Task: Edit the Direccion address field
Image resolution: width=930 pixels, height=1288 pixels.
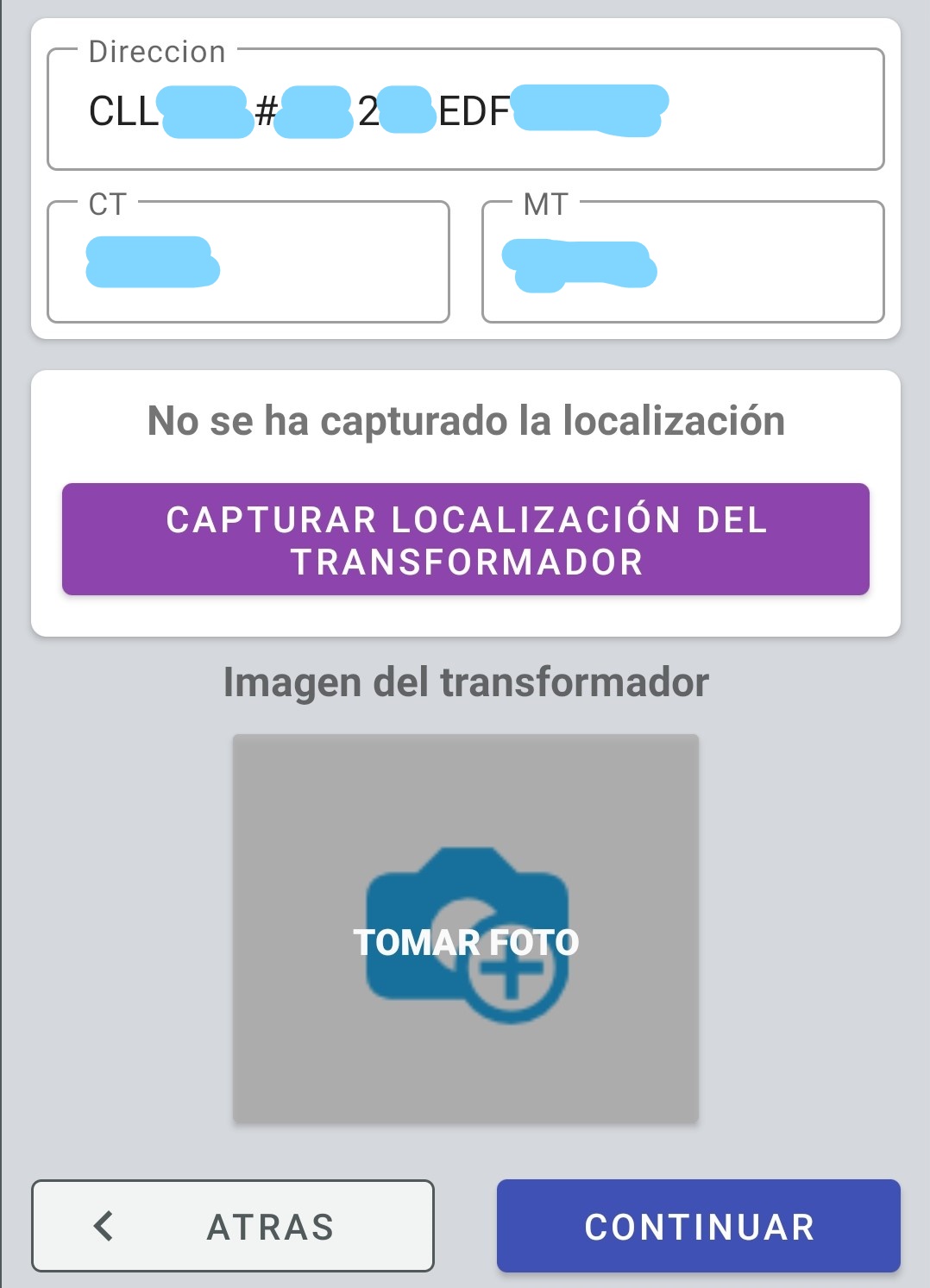Action: pyautogui.click(x=466, y=110)
